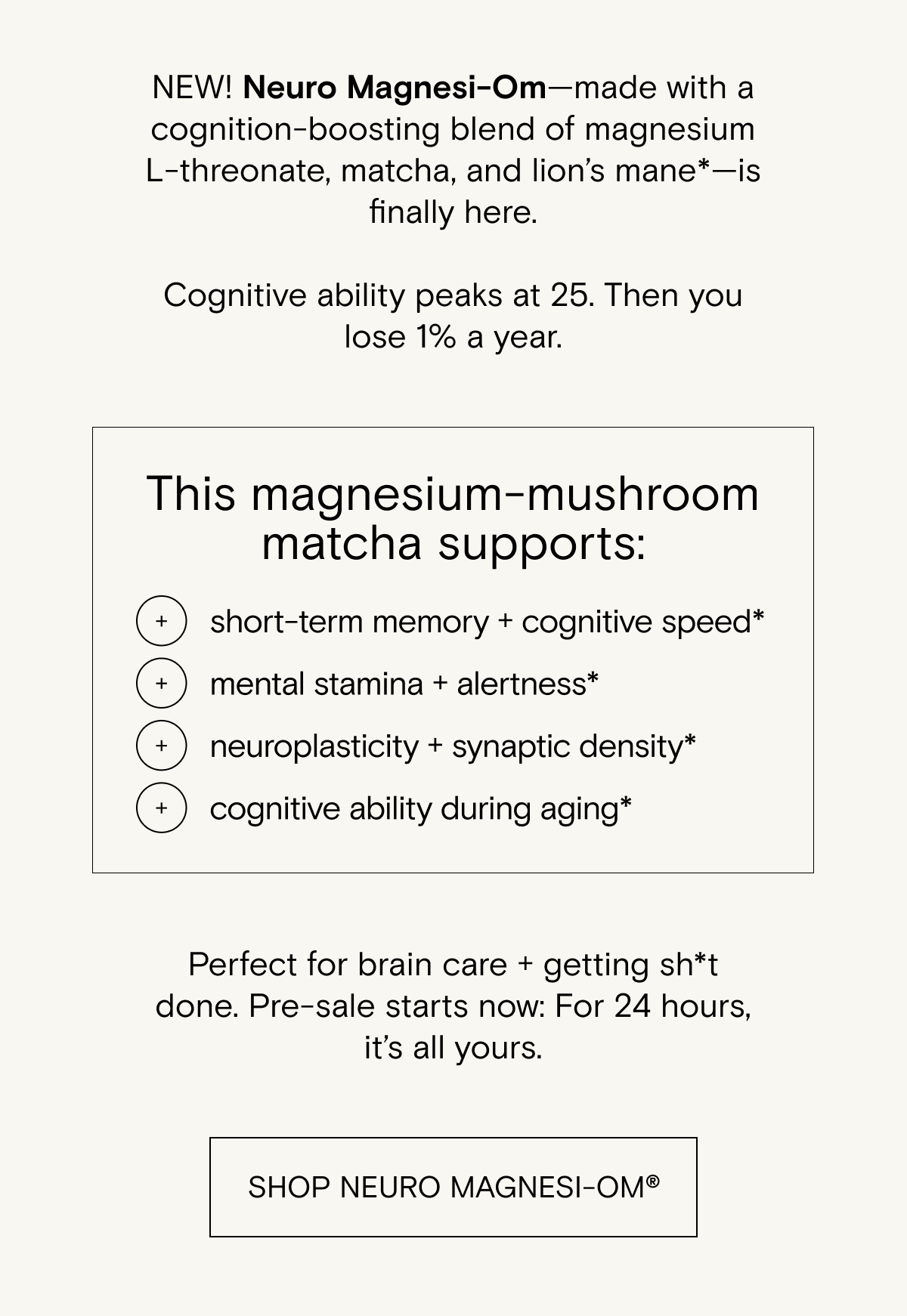Screen dimensions: 907x1316
Task: Toggle the neuroplasticity + synaptic density item
Action: tap(453, 746)
